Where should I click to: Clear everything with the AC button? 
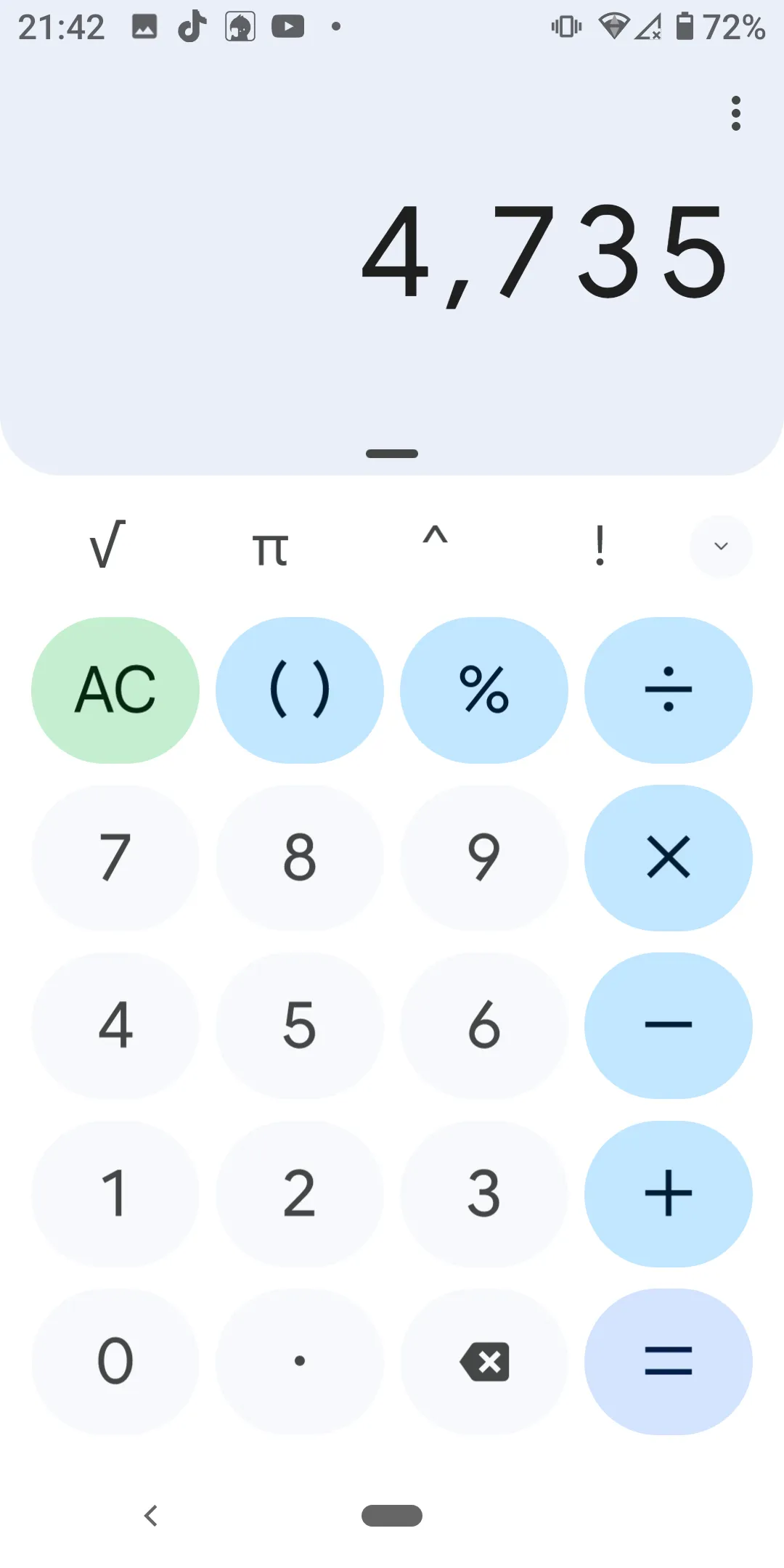coord(115,690)
